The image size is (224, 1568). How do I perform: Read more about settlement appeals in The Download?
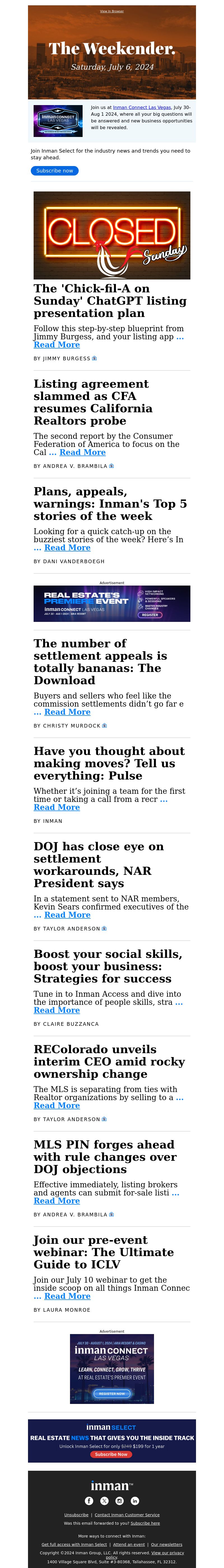(67, 712)
